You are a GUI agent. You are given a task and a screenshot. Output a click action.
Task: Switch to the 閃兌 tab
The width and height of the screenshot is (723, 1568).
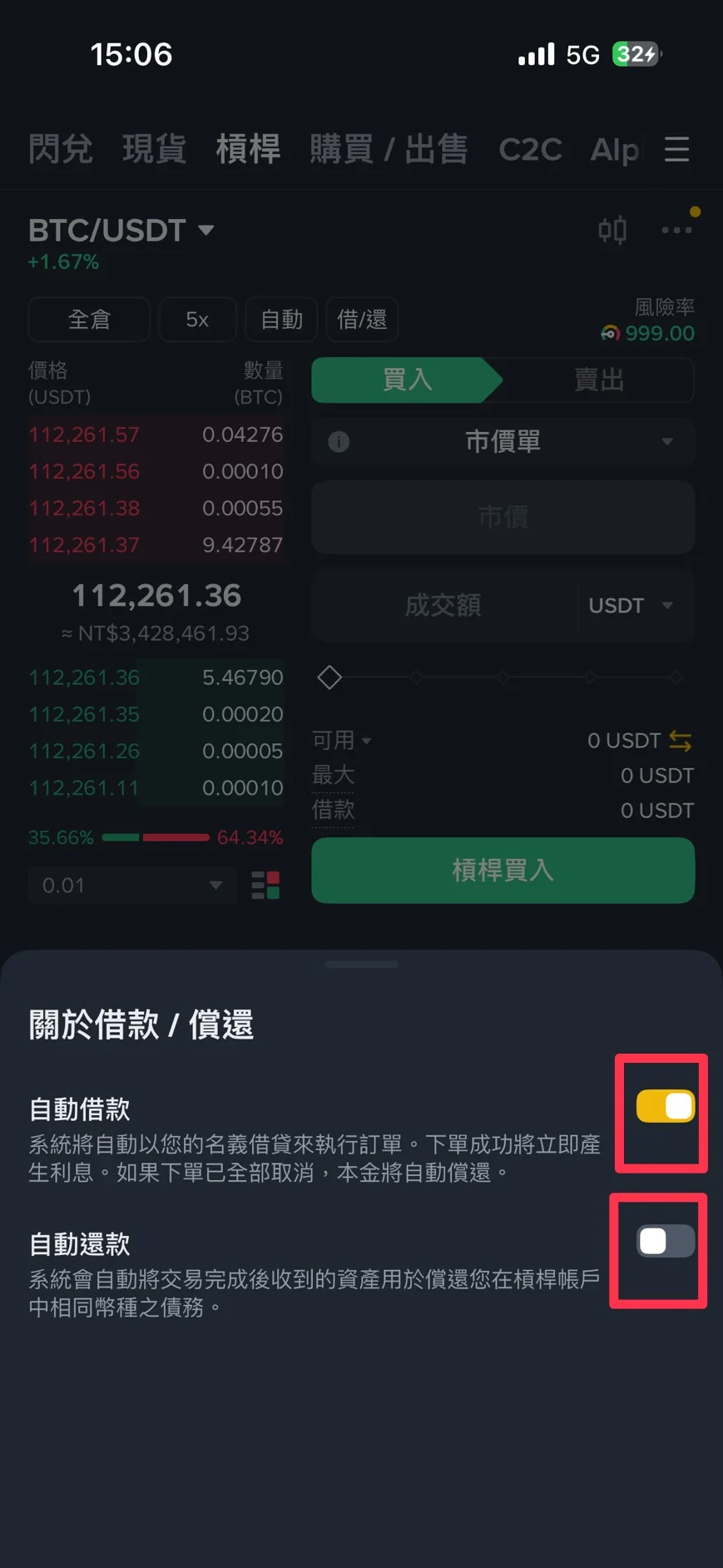click(x=61, y=150)
